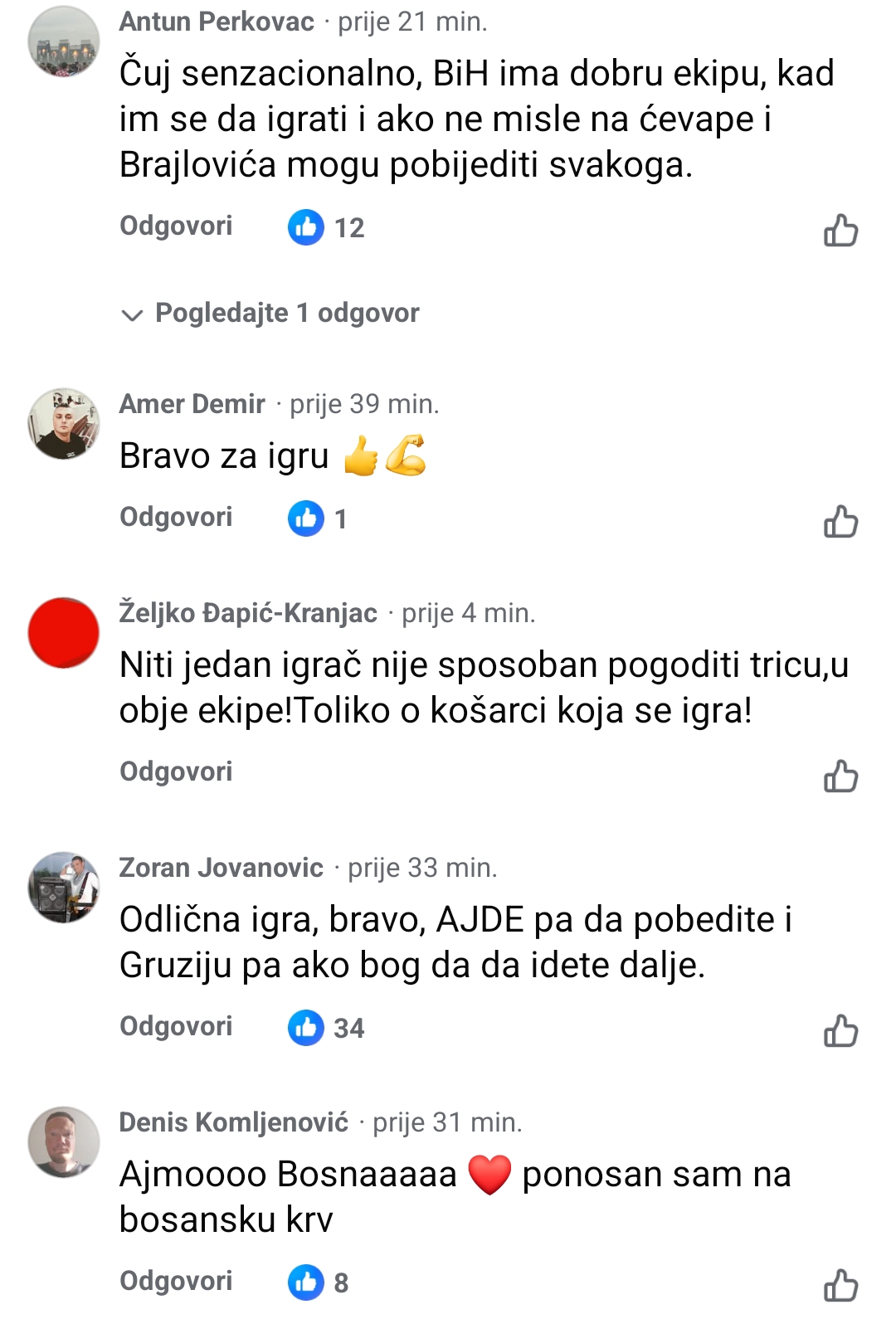The width and height of the screenshot is (896, 1319).
Task: View the 34 reactions on Zoran's comment
Action: coord(326,1028)
